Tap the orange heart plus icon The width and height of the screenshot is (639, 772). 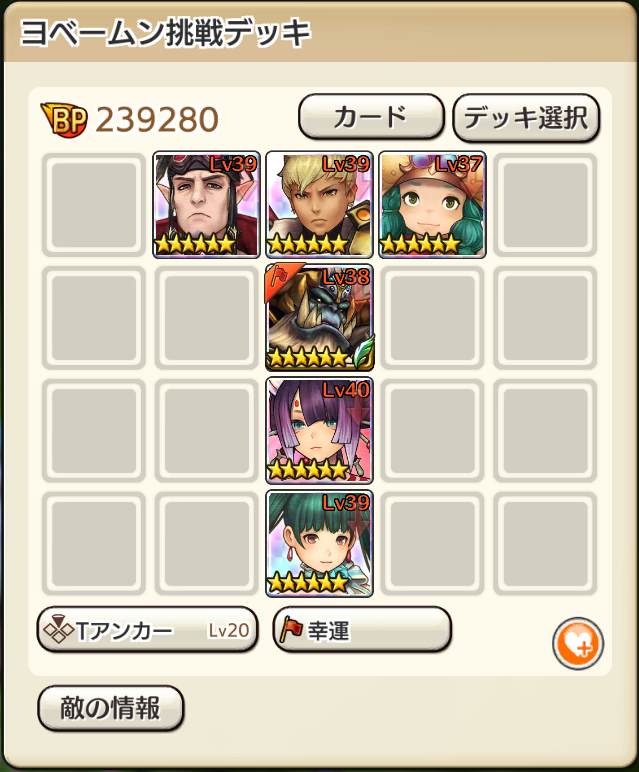[578, 643]
